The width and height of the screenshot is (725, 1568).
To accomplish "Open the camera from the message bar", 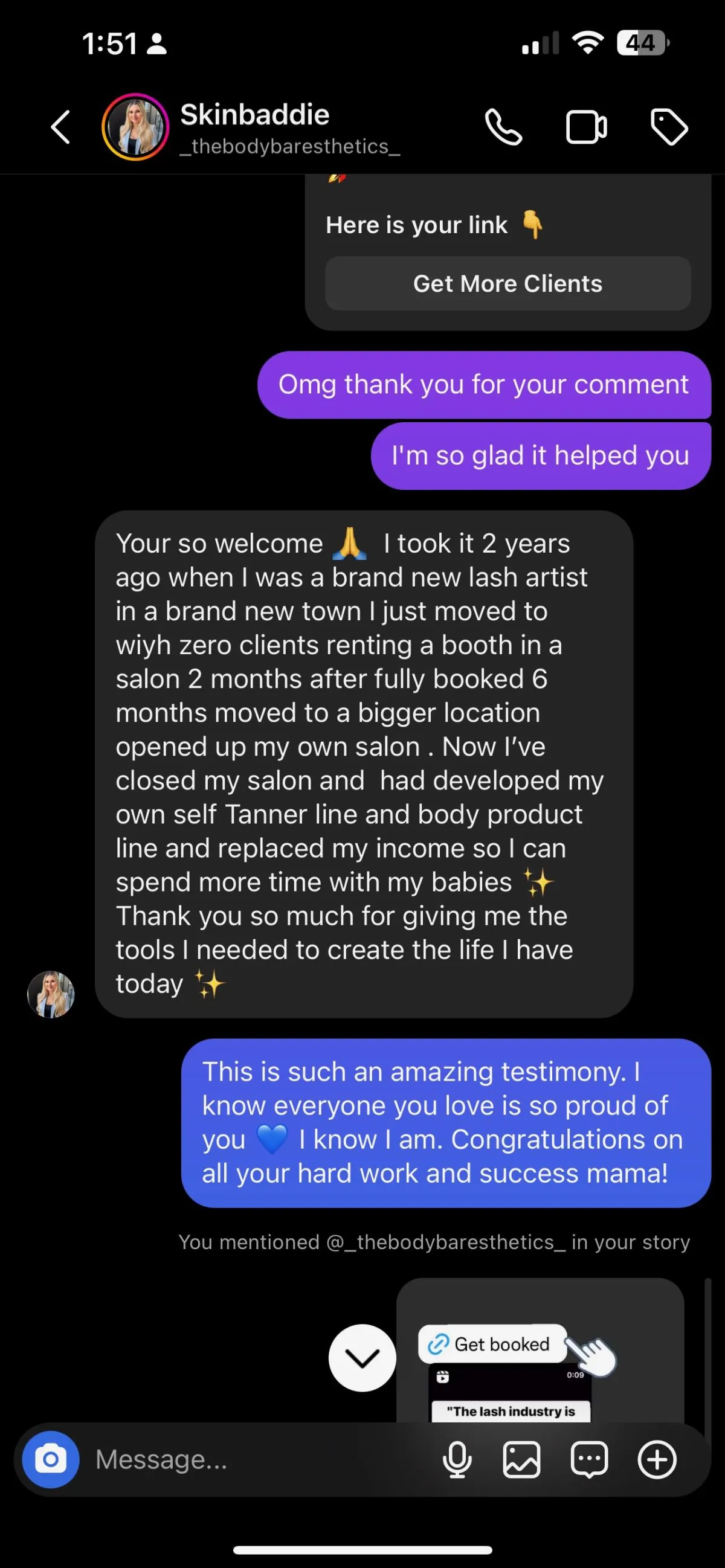I will coord(51,1459).
